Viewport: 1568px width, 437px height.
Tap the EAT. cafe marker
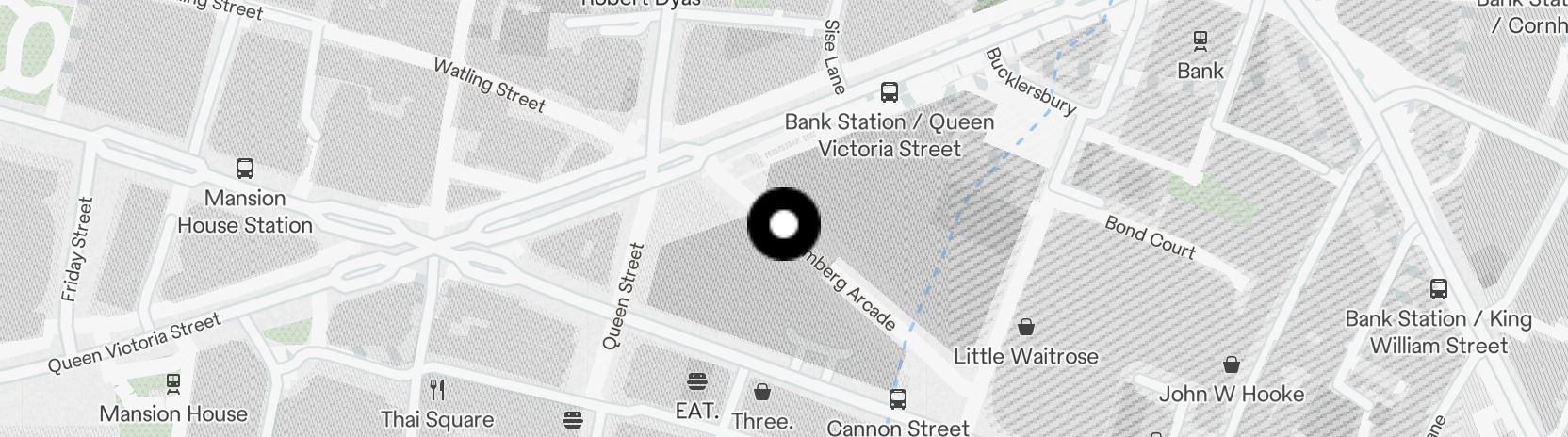pyautogui.click(x=697, y=382)
